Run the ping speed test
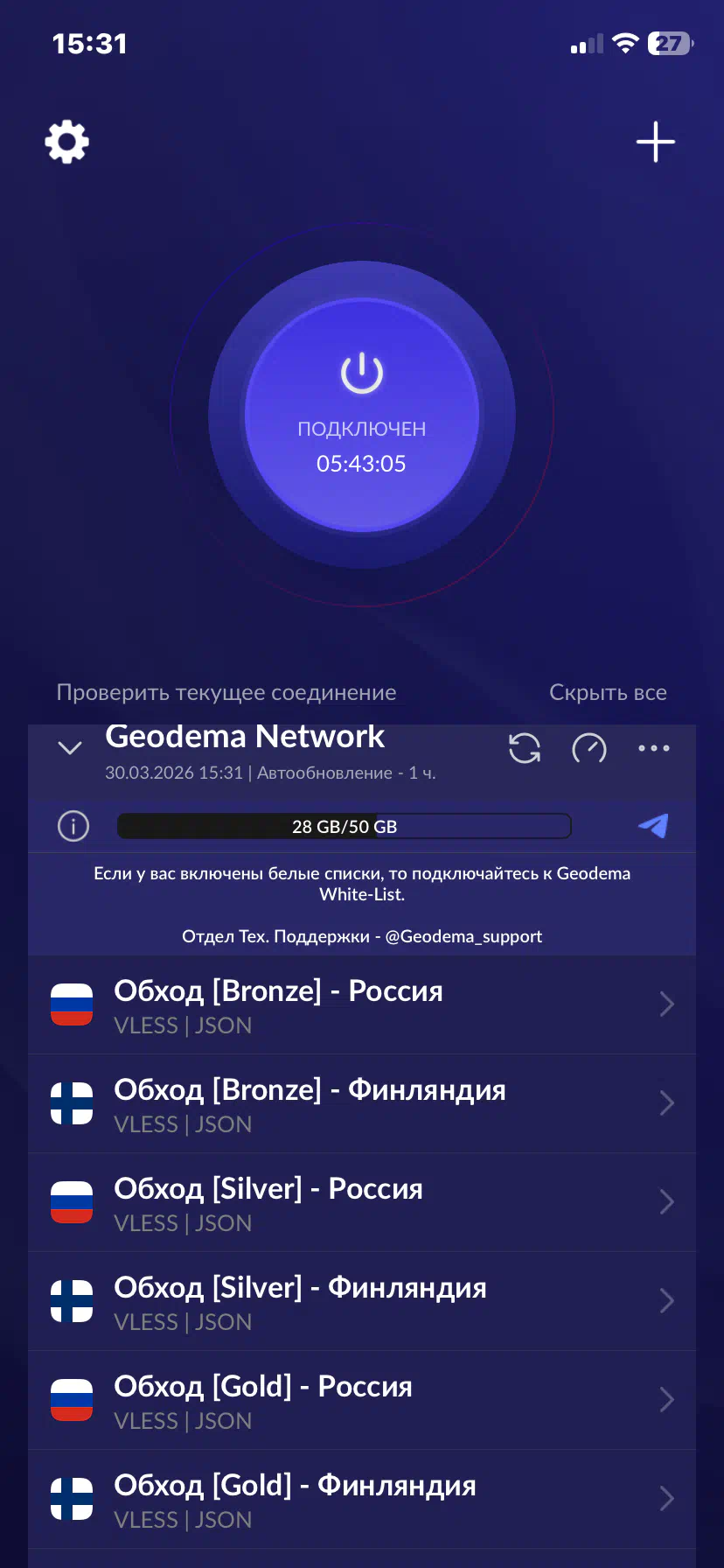Screen dimensions: 724x1568 [x=589, y=748]
